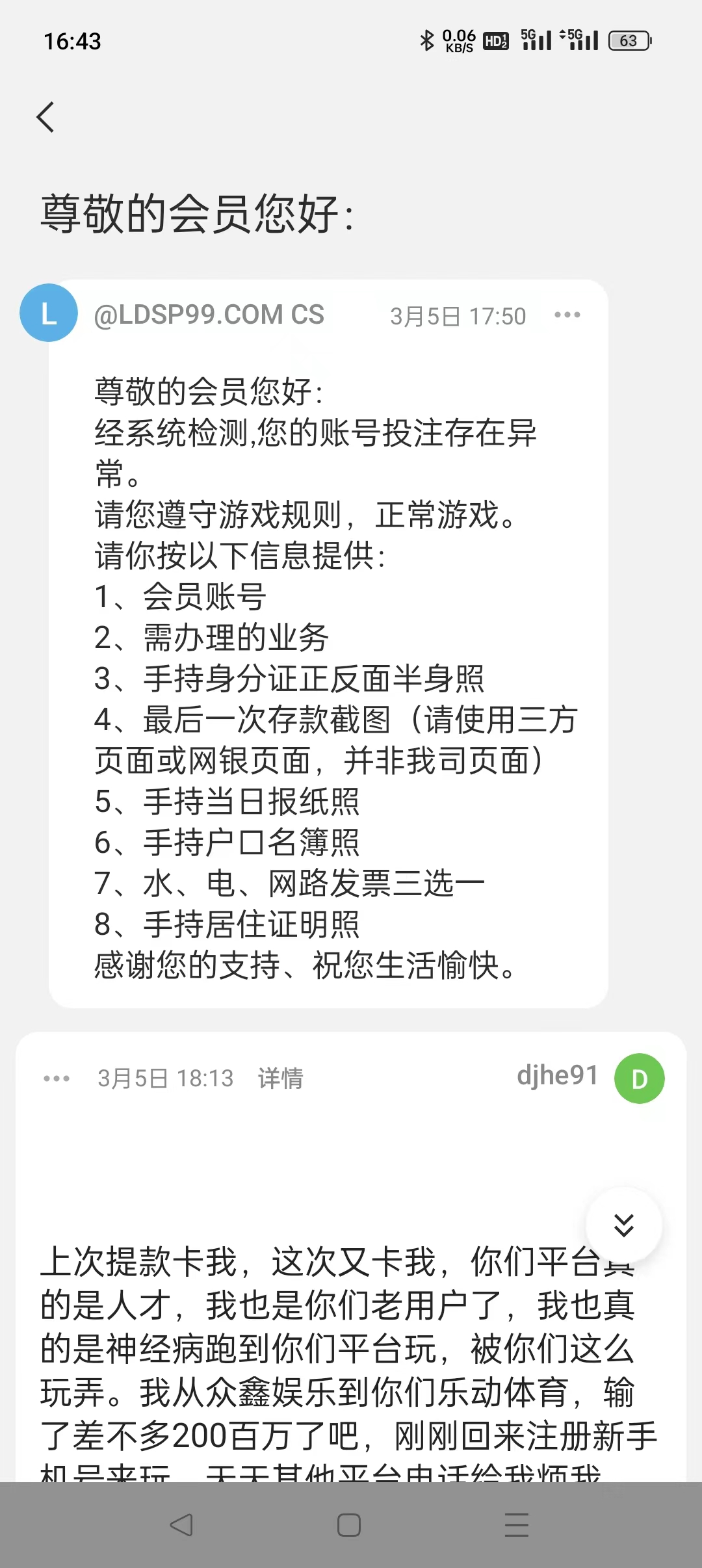Open the djhe91 sender avatar

point(639,1078)
